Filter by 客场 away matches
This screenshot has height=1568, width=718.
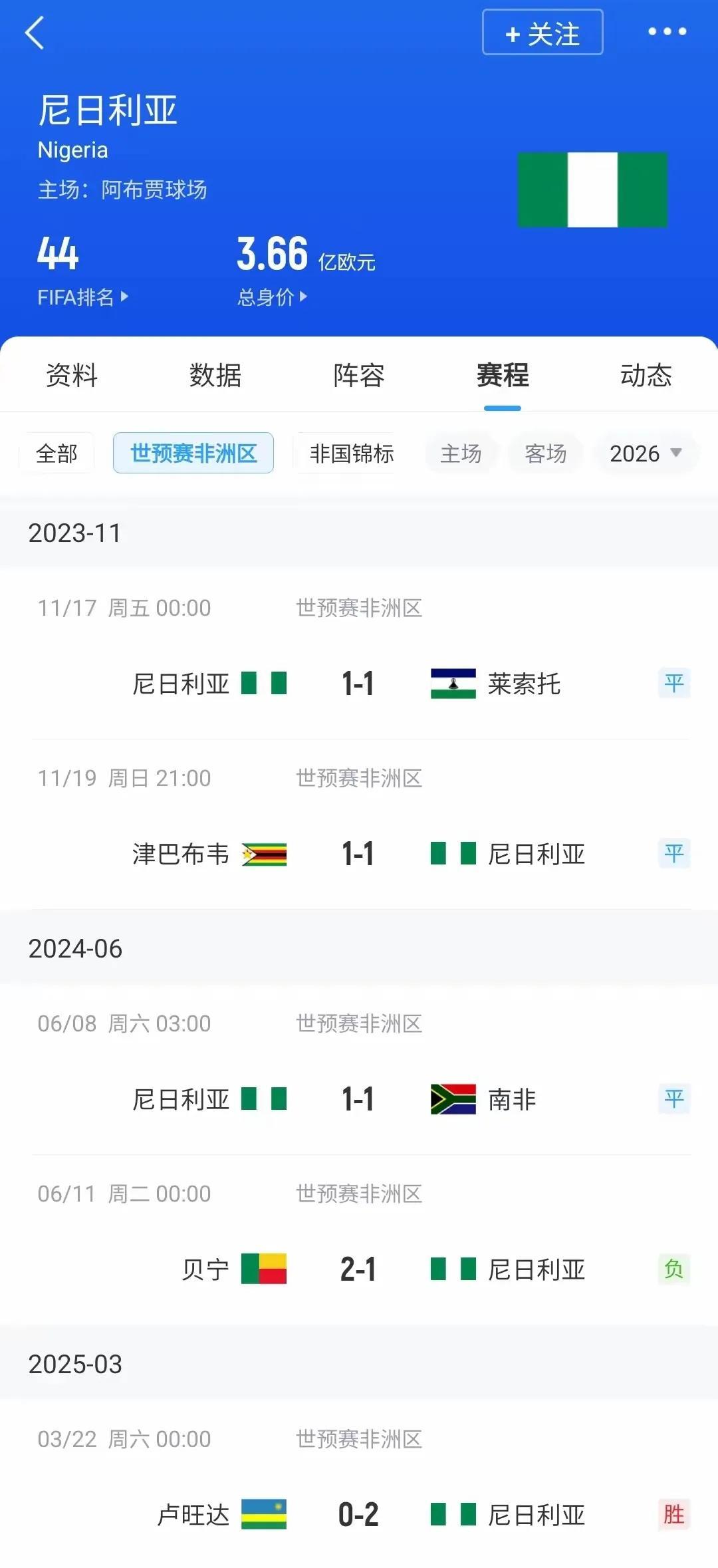click(545, 453)
